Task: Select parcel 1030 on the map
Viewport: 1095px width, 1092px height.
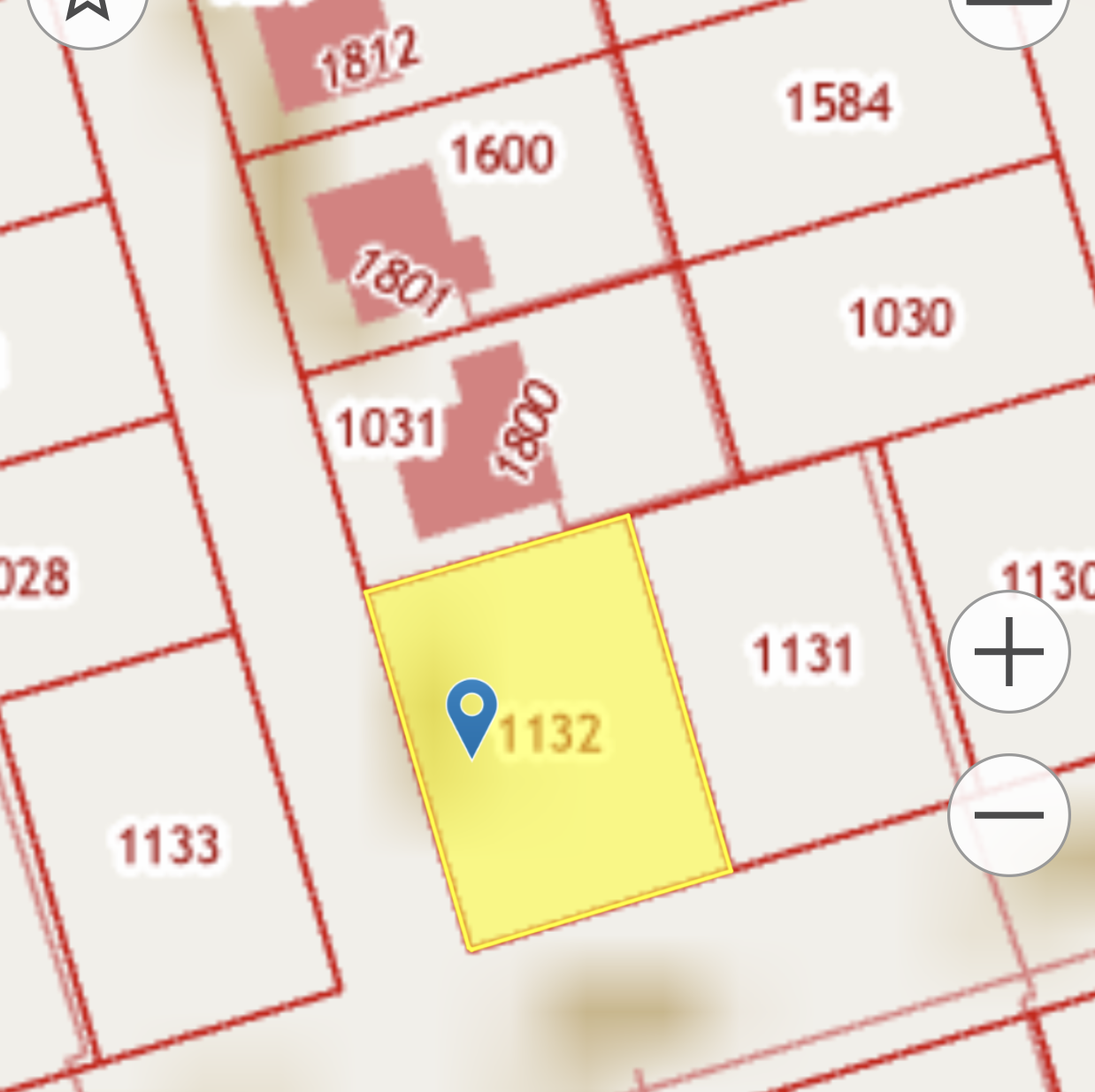Action: click(x=900, y=318)
